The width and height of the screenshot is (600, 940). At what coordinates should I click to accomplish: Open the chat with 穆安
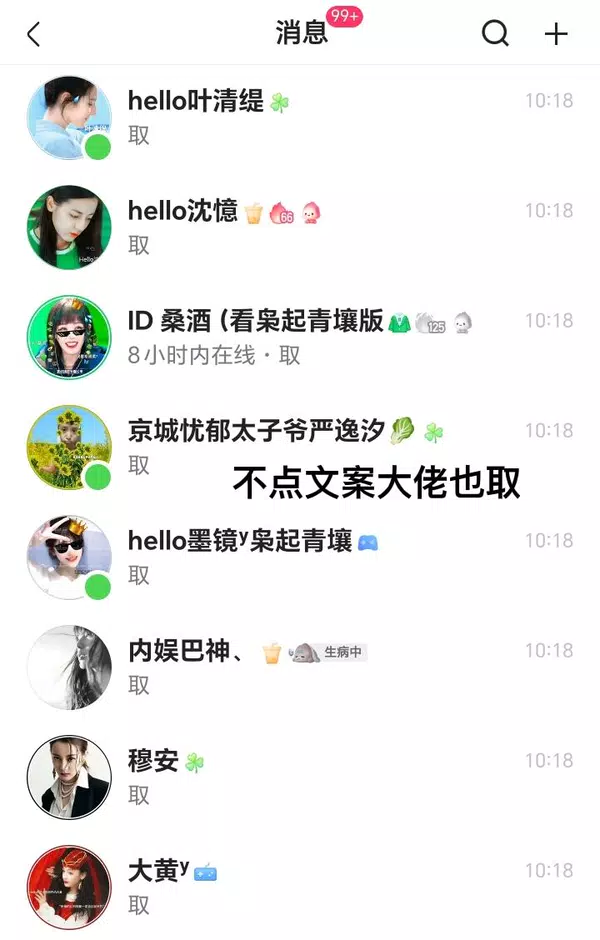coord(300,778)
